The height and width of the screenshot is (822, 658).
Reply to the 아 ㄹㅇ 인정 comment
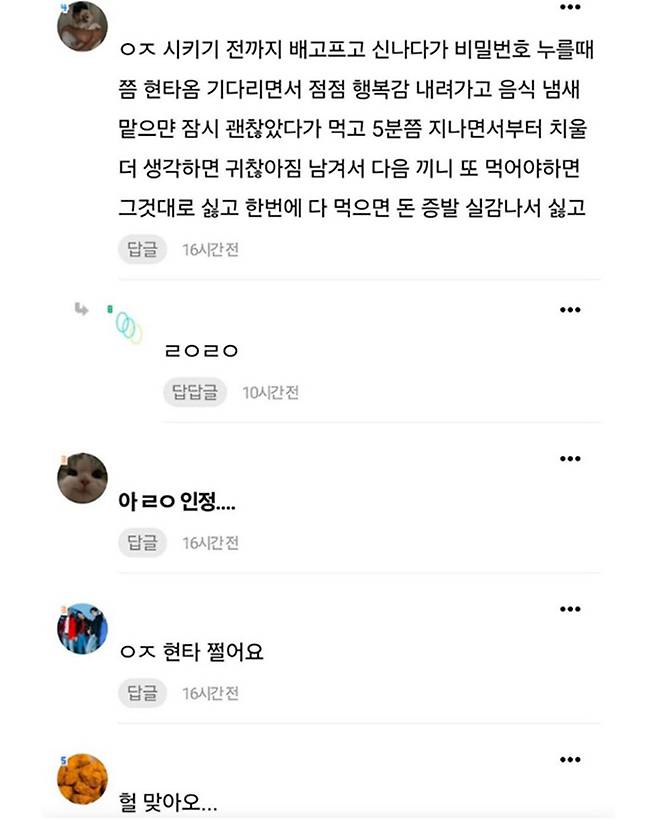142,542
